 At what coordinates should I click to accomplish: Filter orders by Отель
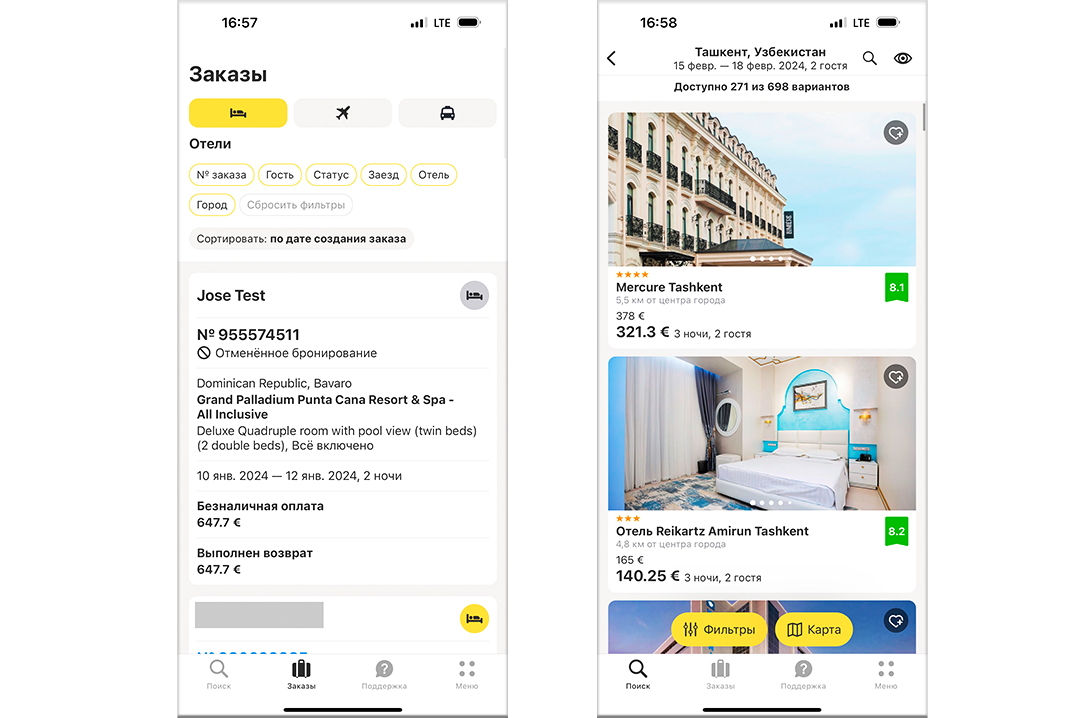tap(434, 175)
